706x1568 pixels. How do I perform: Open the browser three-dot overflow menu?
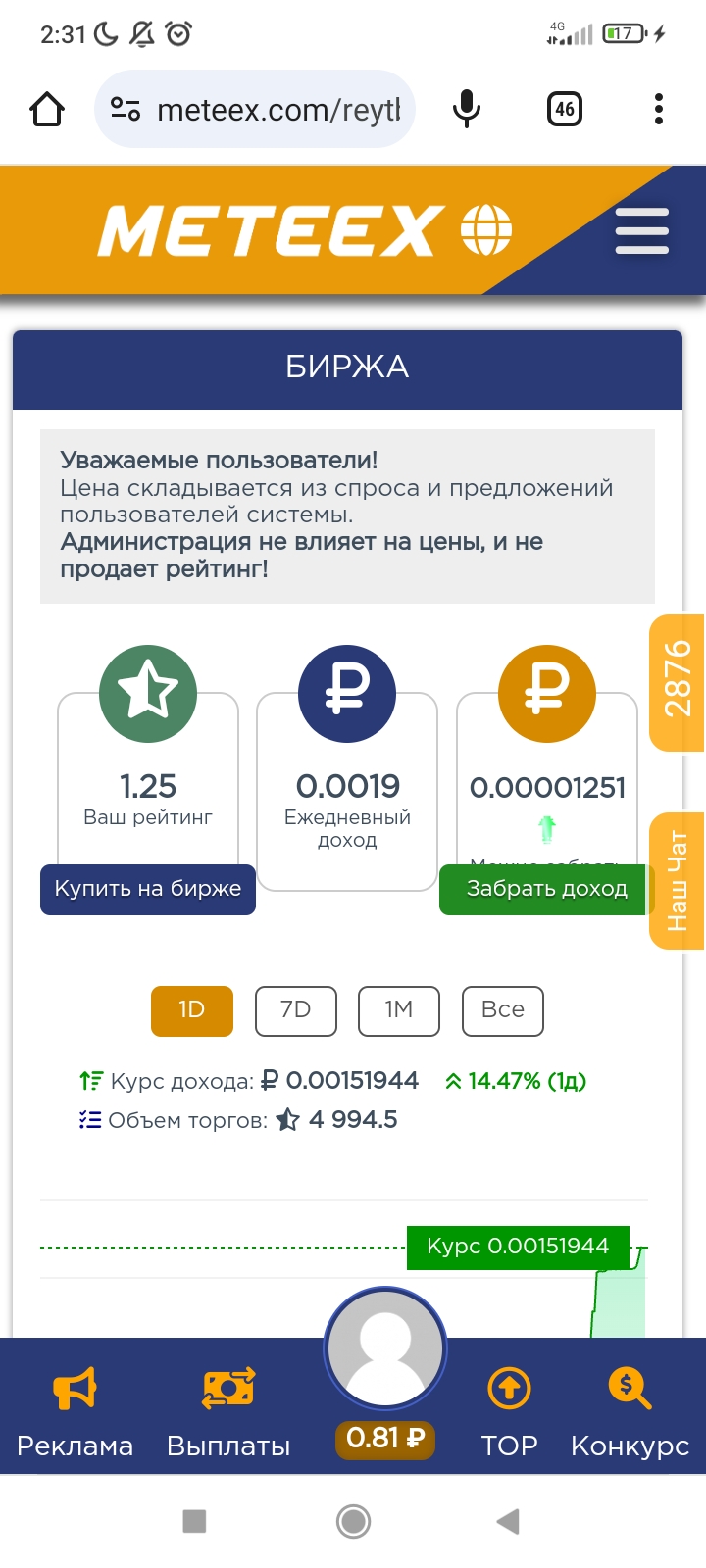(659, 109)
